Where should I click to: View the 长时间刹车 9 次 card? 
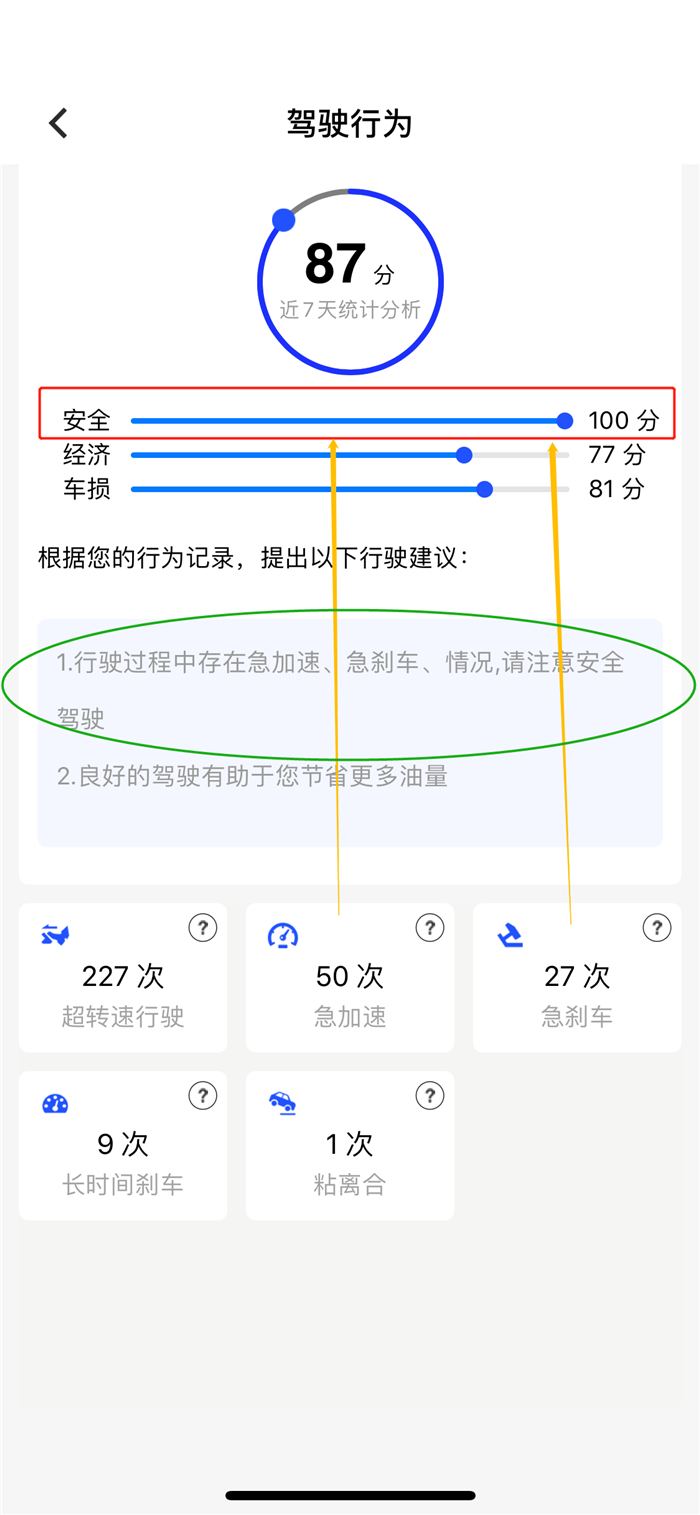(123, 1146)
